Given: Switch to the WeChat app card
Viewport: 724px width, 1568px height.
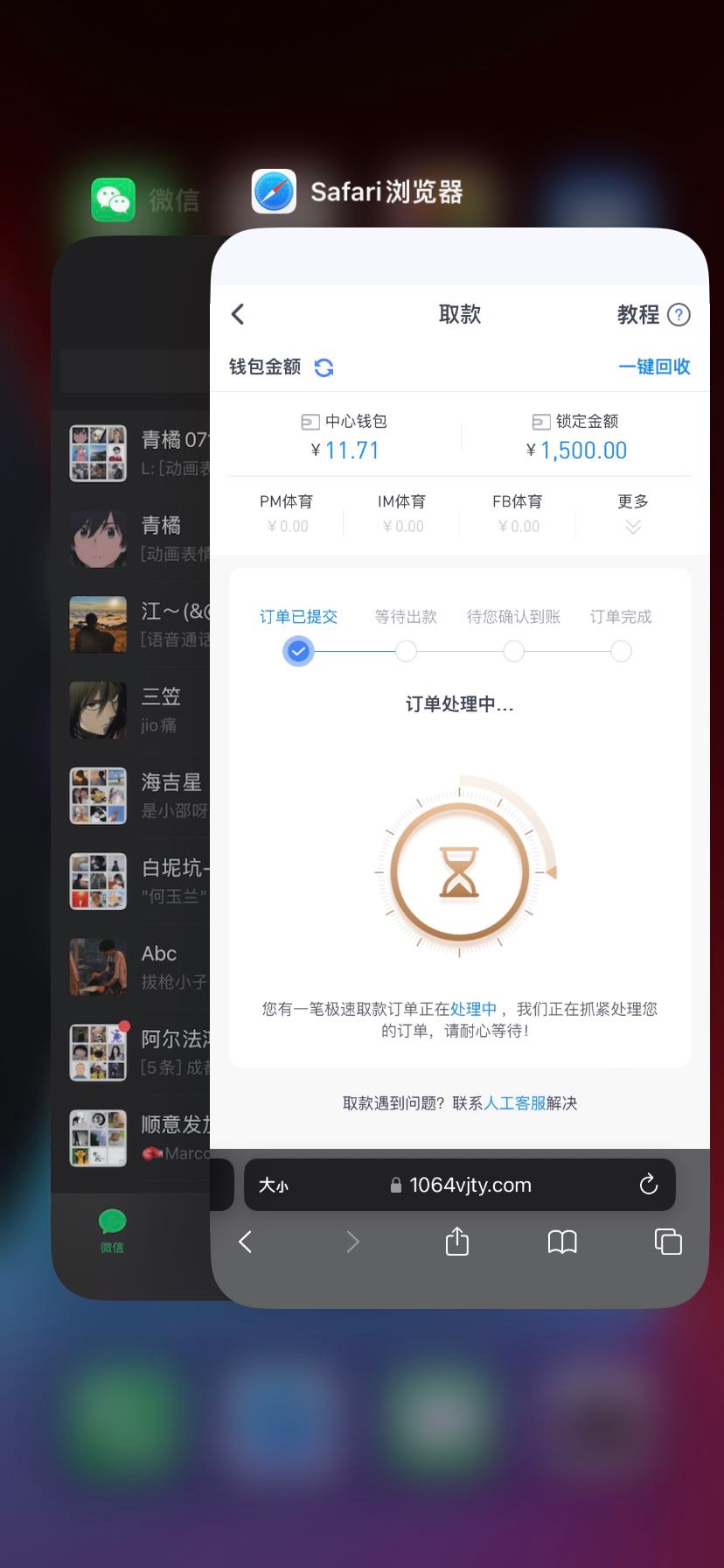Looking at the screenshot, I should coord(131,787).
